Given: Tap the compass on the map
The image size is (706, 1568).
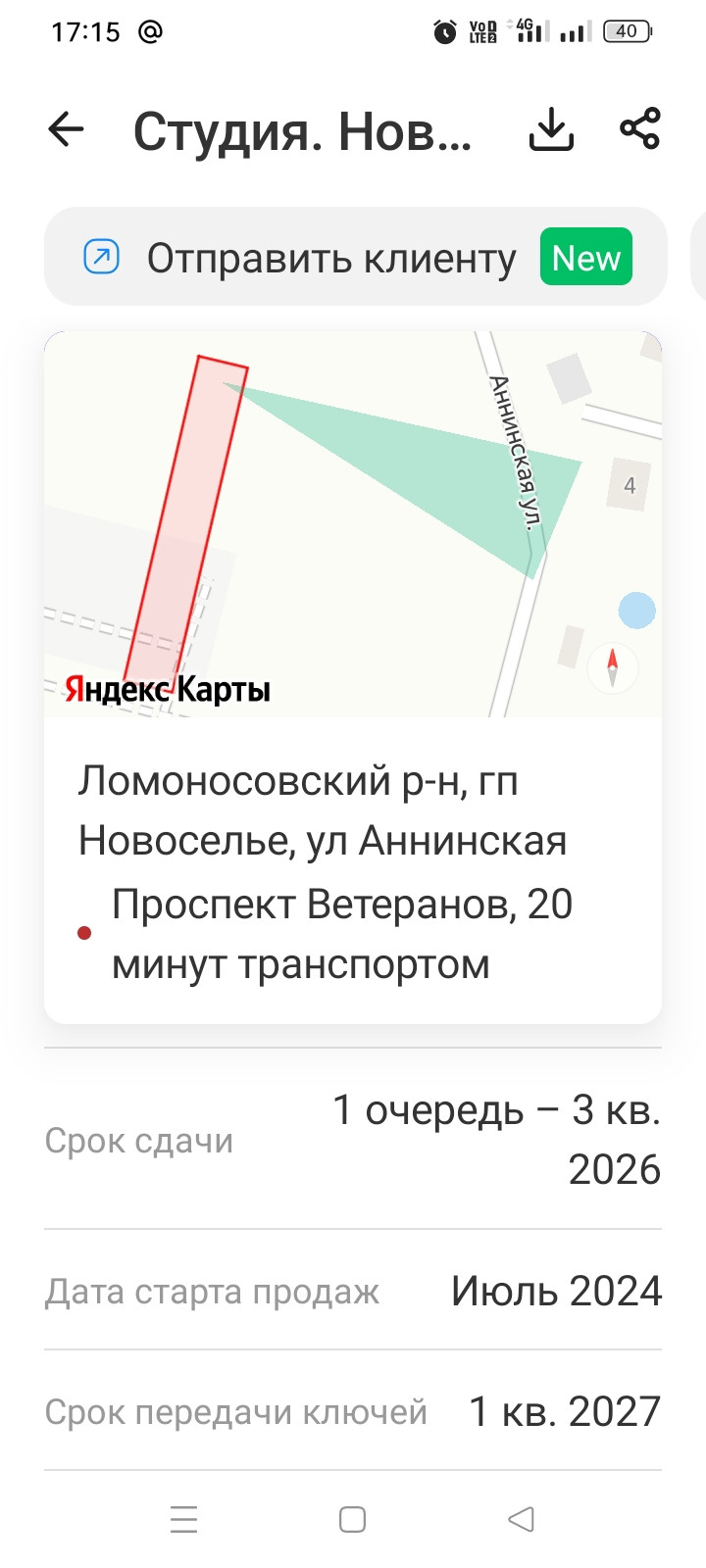Looking at the screenshot, I should pos(613,667).
